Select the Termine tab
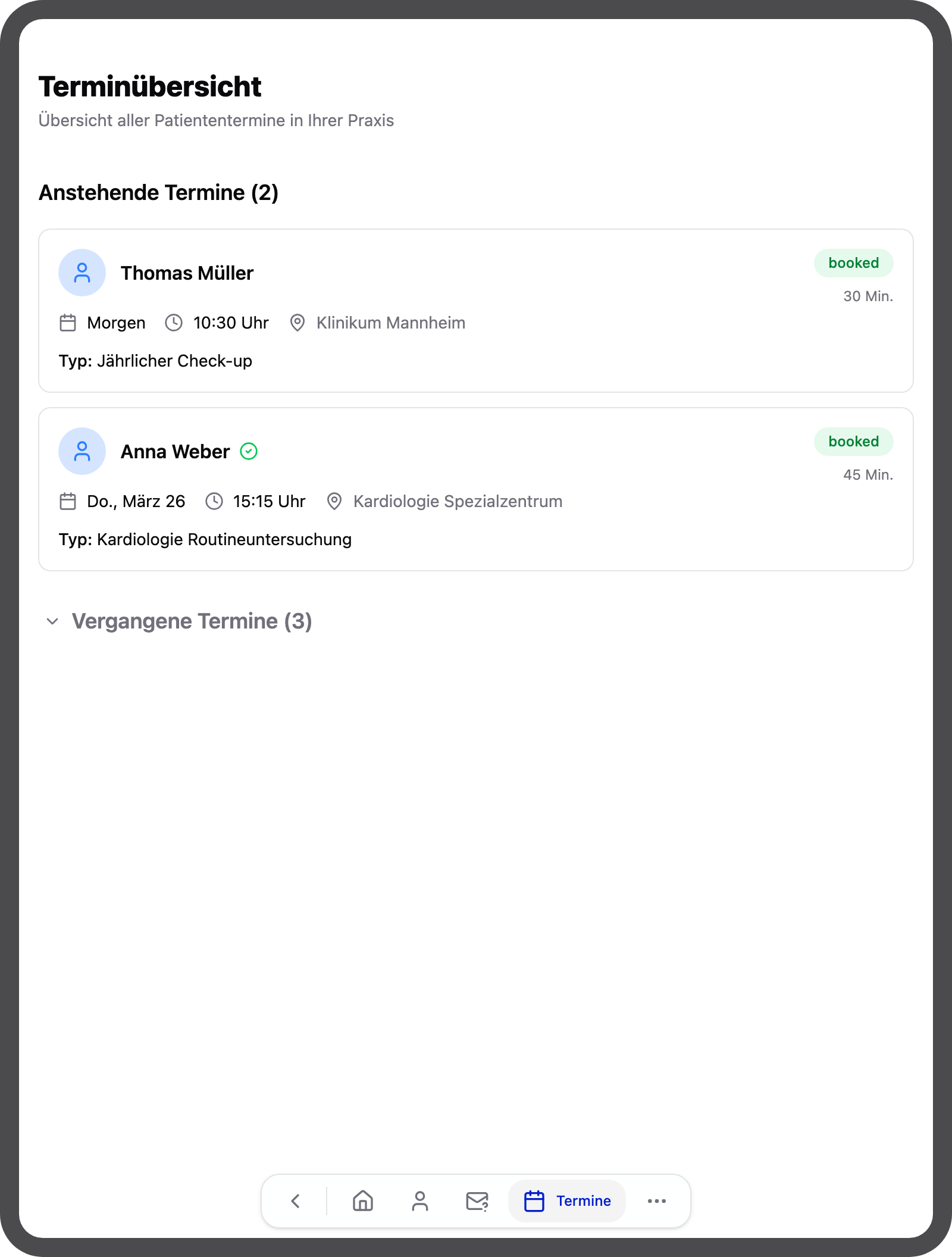This screenshot has width=952, height=1257. [x=566, y=1200]
